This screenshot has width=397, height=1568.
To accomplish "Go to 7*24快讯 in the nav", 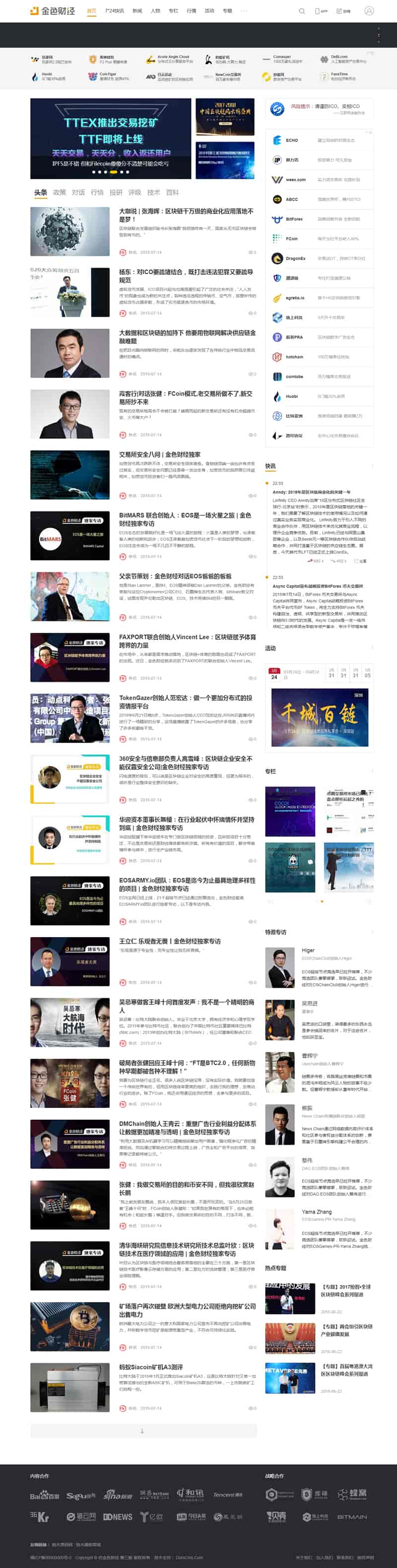I will click(x=114, y=11).
